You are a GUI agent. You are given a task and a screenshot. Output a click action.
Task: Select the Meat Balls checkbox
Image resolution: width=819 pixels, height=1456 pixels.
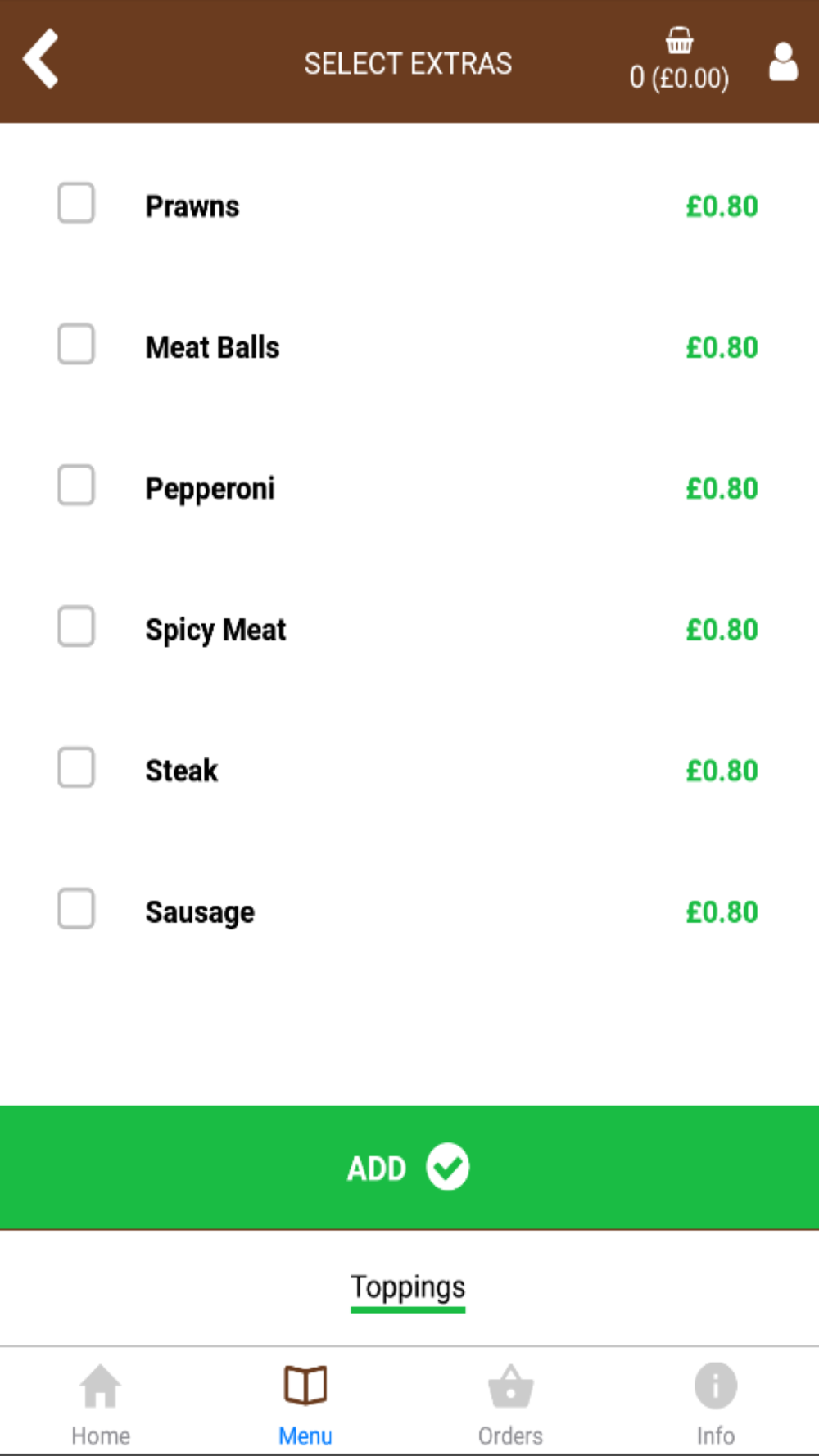[x=76, y=344]
